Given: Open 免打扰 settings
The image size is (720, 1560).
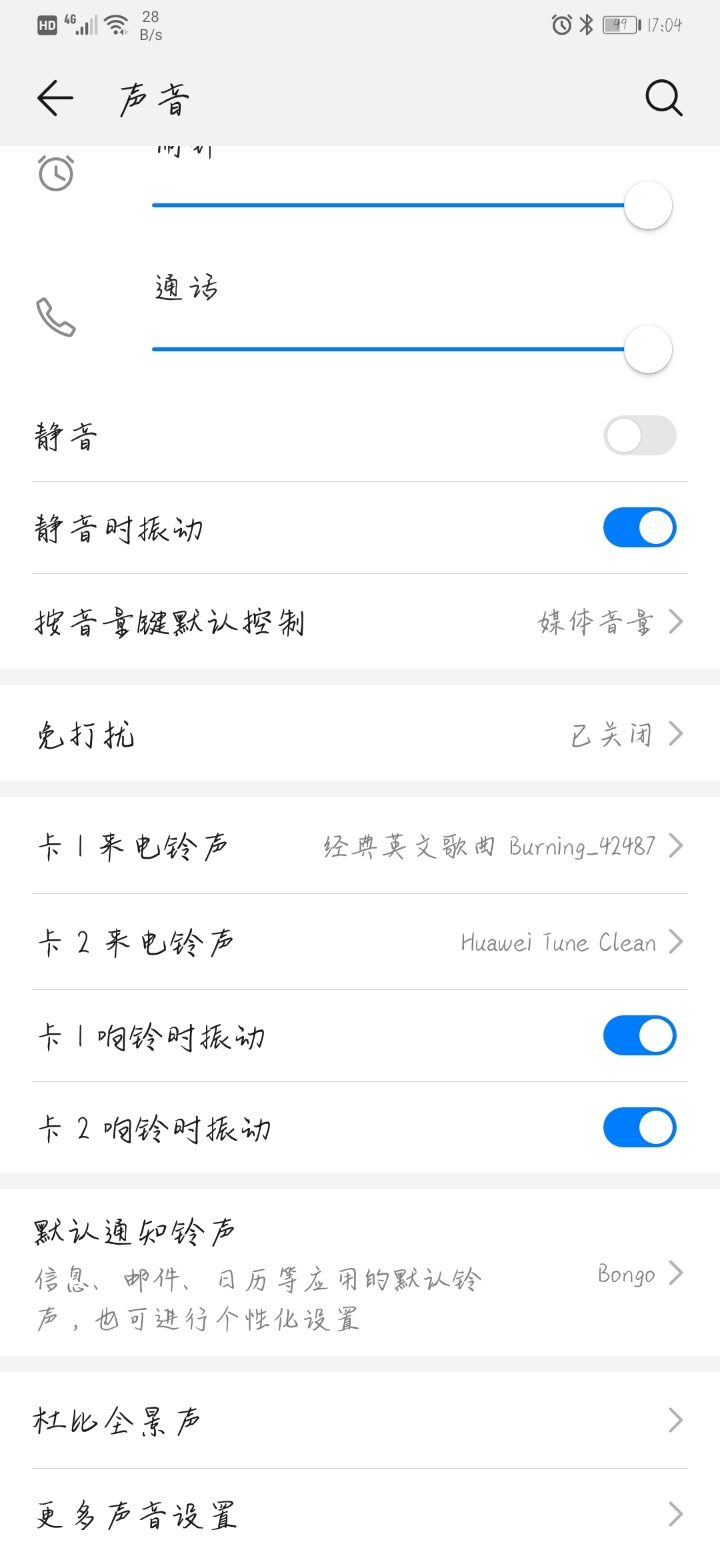Looking at the screenshot, I should (x=360, y=735).
